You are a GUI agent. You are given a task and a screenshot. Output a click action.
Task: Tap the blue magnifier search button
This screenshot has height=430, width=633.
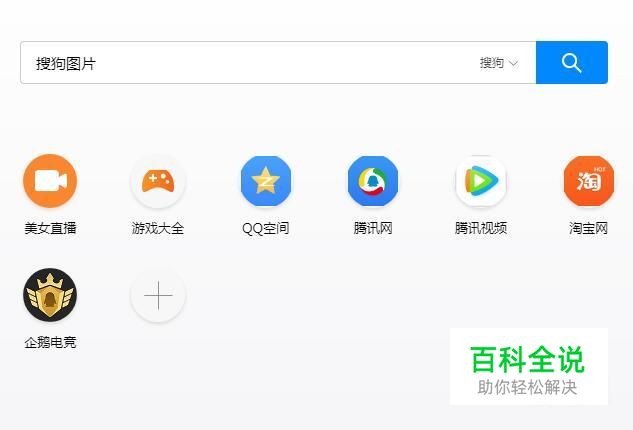[x=571, y=63]
